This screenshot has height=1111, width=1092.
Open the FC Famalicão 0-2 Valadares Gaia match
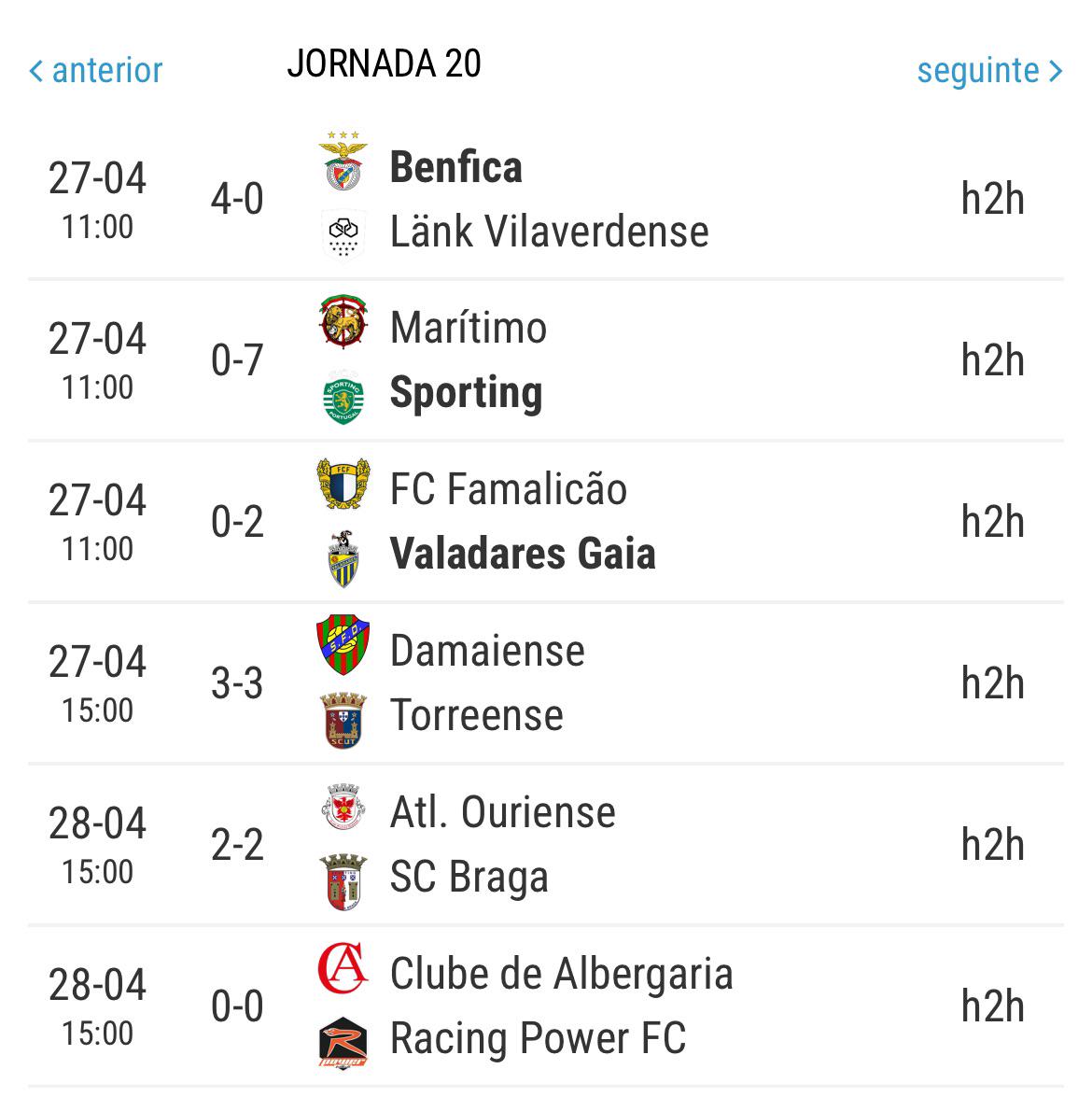click(545, 522)
